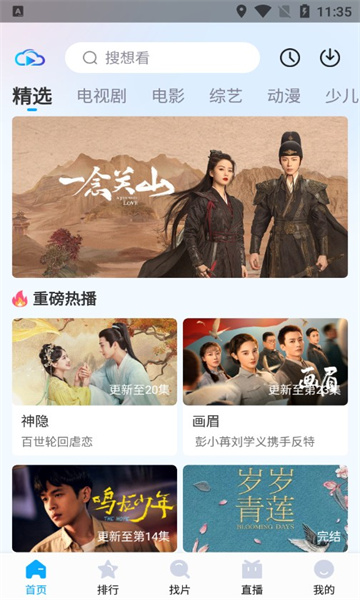
Task: Switch to 排行 in bottom navigation
Action: (x=108, y=577)
